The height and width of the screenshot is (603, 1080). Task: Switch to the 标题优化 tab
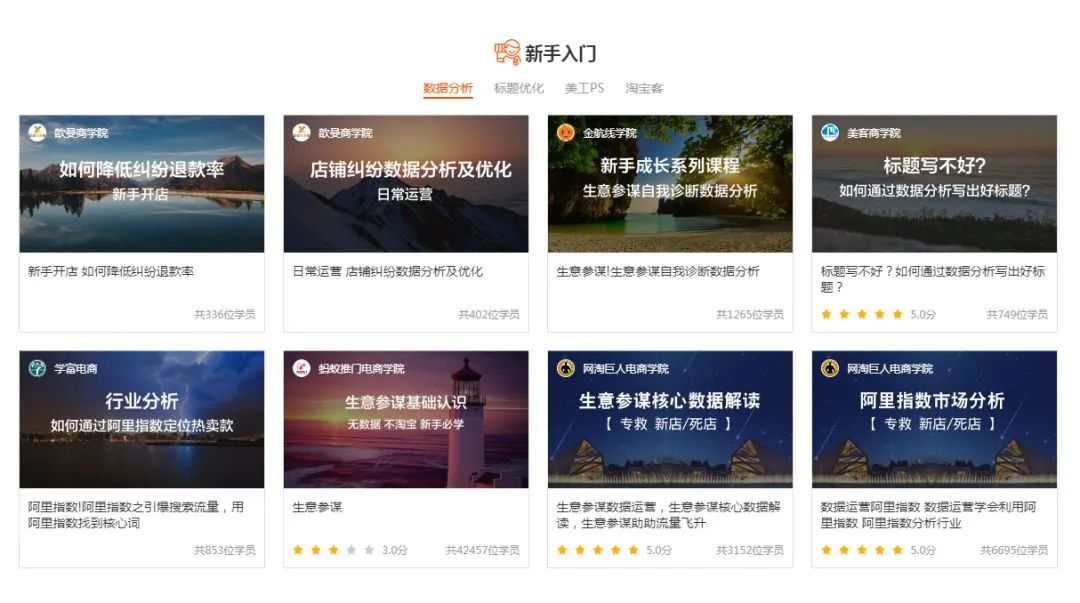518,88
